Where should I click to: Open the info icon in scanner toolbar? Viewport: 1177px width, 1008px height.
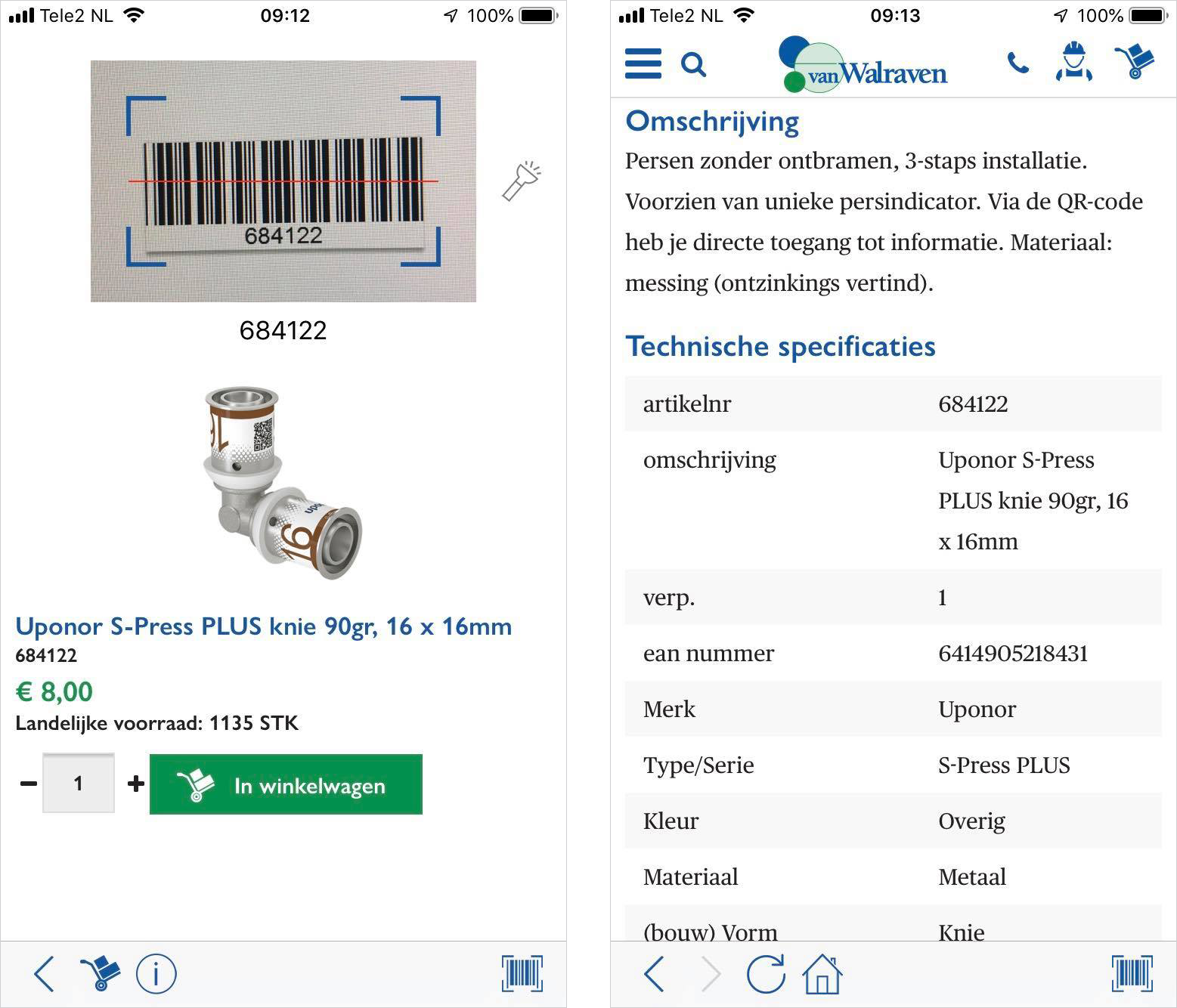(x=156, y=973)
